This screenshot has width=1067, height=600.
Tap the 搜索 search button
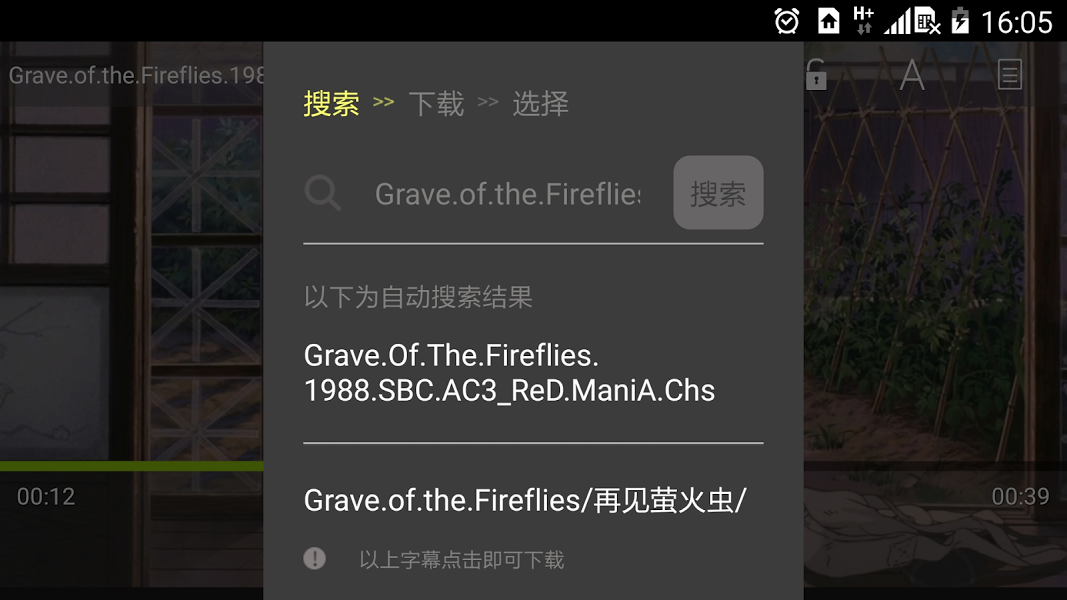pos(718,193)
